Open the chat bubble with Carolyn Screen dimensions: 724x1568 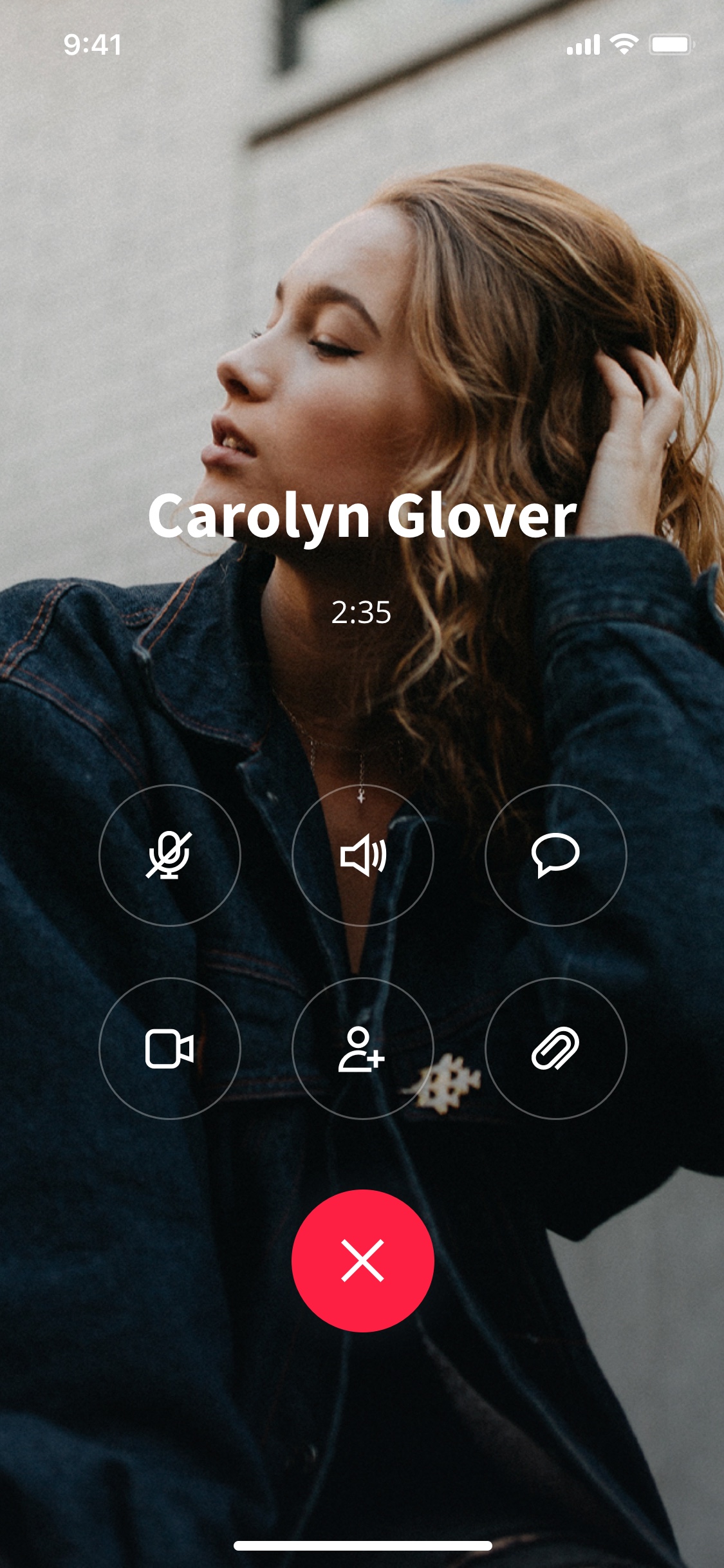(x=555, y=855)
